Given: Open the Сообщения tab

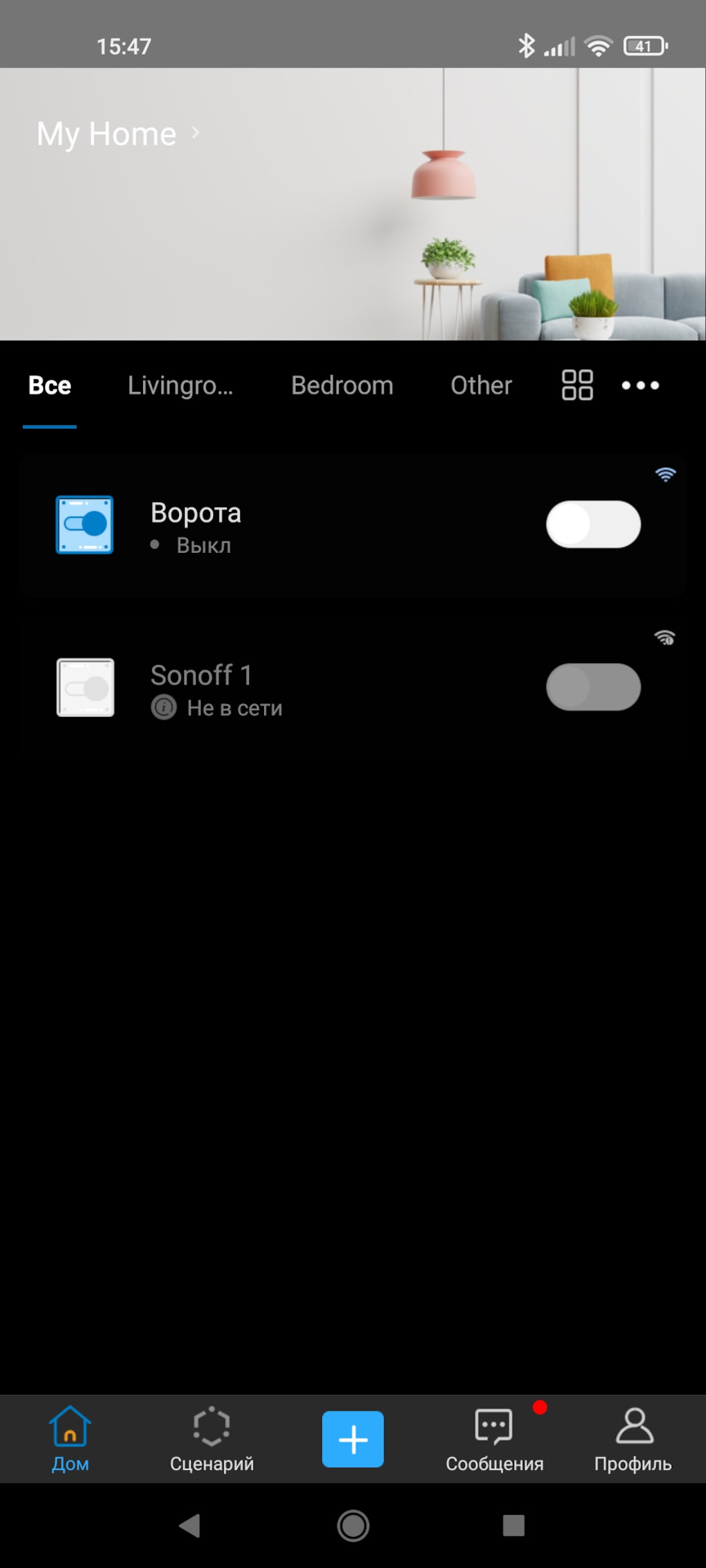Looking at the screenshot, I should click(x=494, y=1440).
